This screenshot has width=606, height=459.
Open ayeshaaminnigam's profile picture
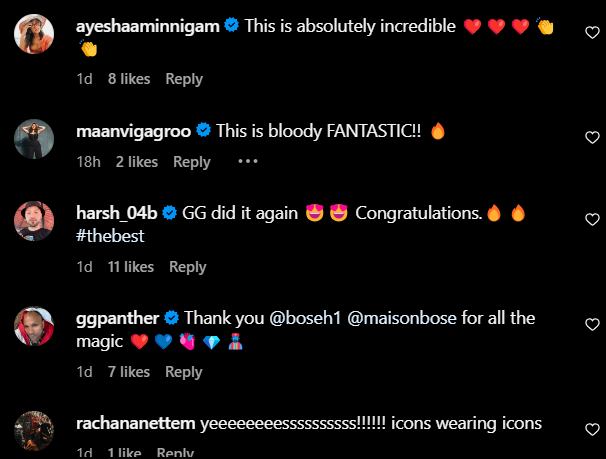(35, 34)
